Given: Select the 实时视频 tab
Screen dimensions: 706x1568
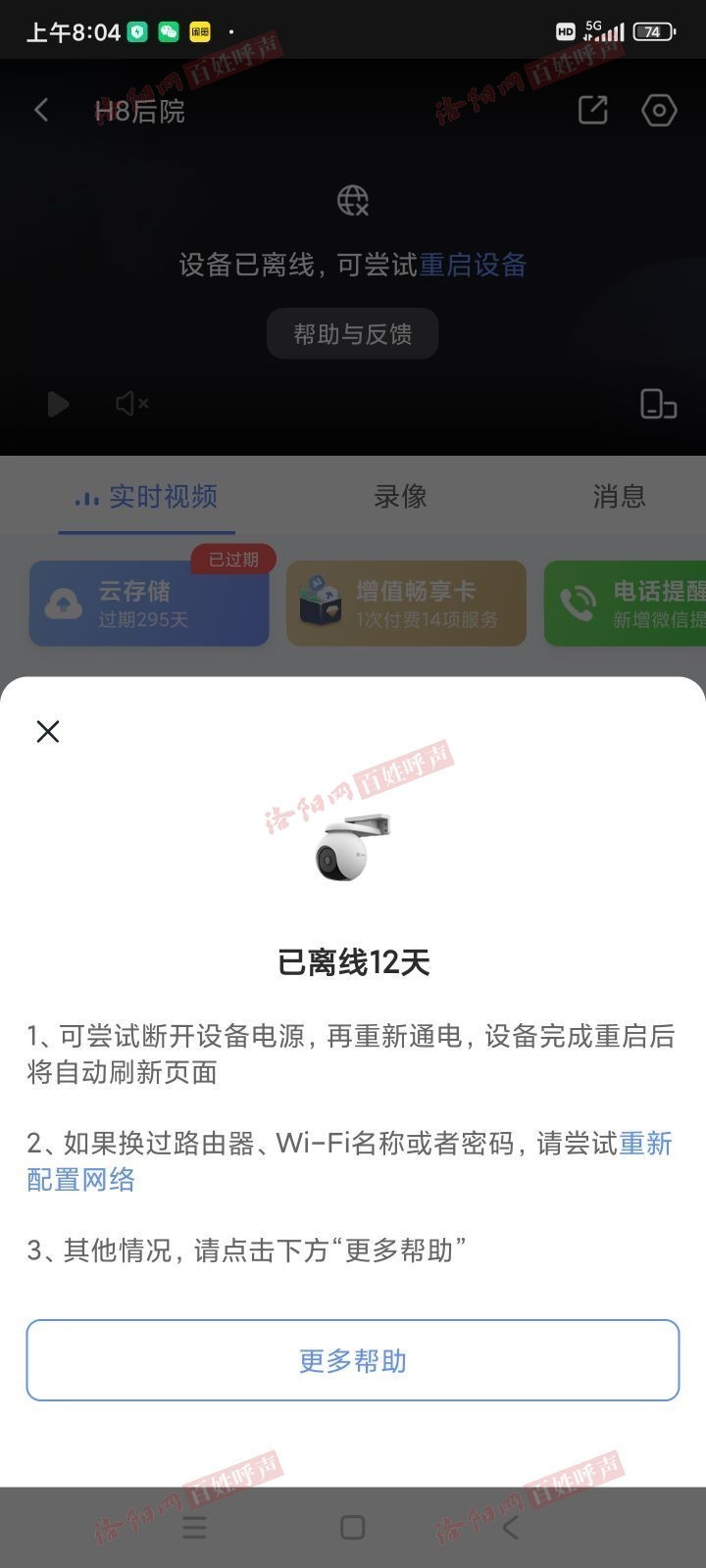Looking at the screenshot, I should (x=147, y=496).
